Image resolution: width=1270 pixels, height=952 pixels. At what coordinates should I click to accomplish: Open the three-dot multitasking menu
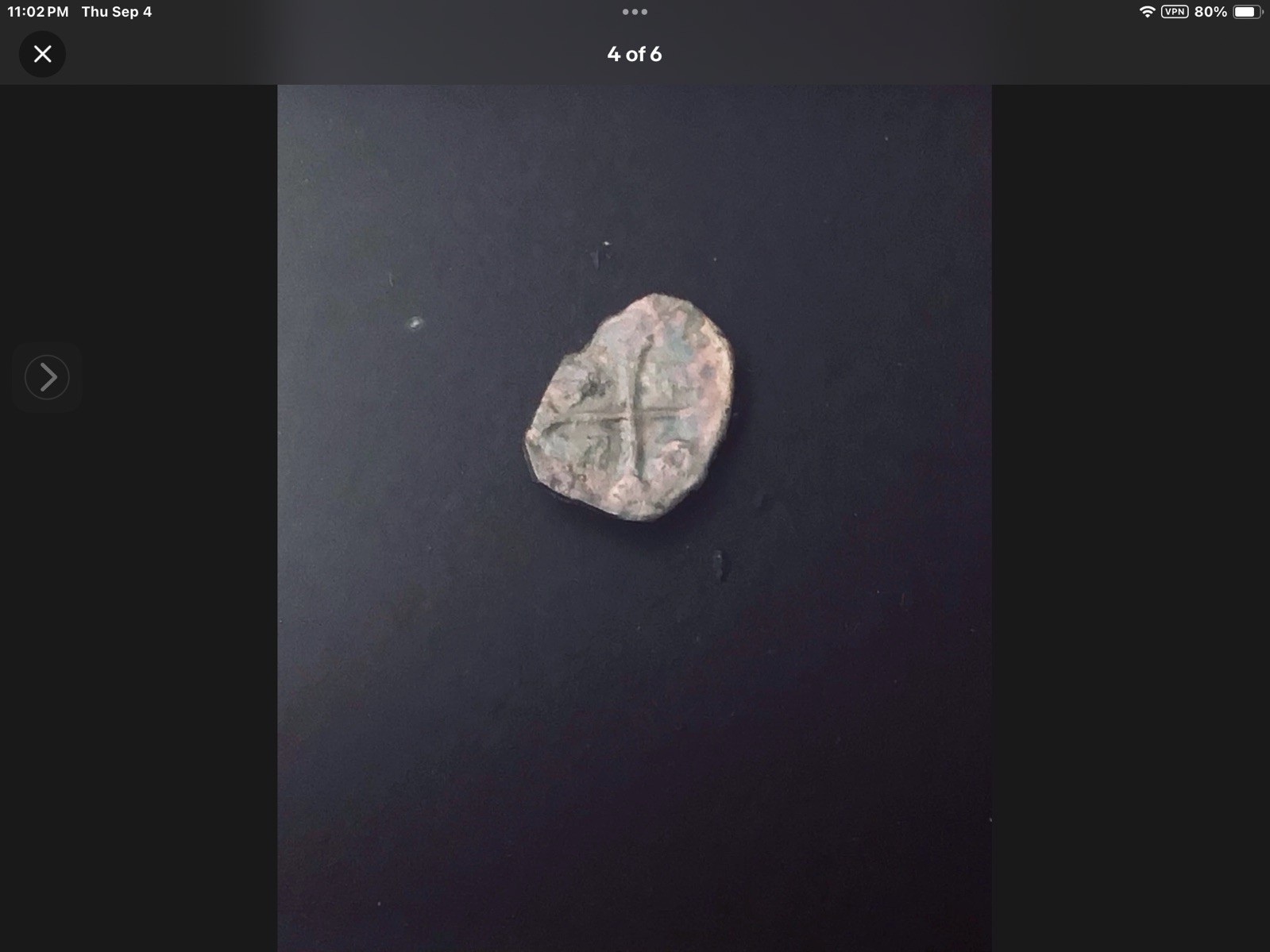click(x=635, y=12)
